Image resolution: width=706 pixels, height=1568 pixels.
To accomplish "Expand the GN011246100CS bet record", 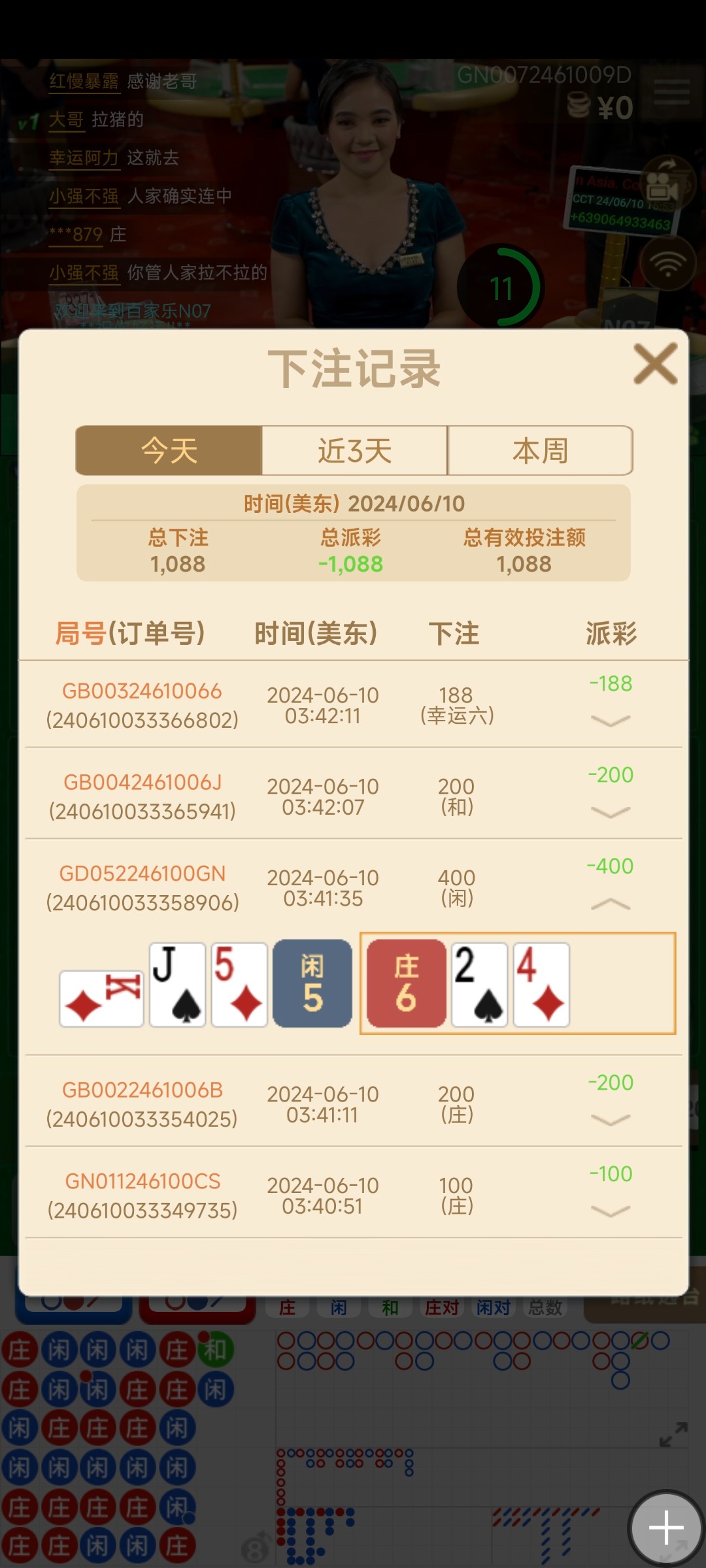I will (610, 1211).
